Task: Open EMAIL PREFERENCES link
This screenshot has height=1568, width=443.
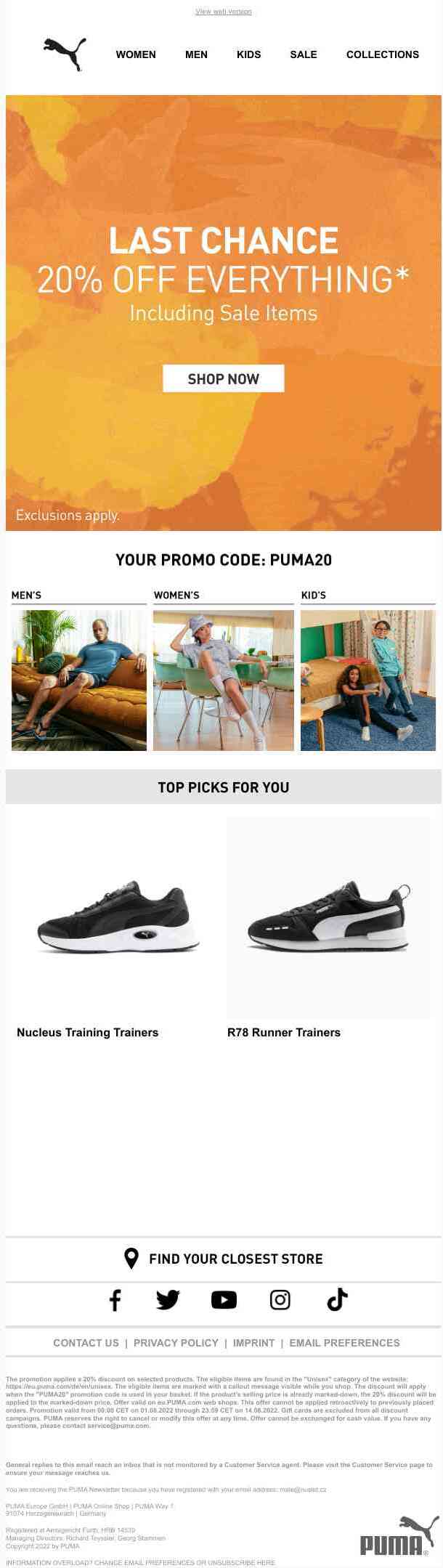Action: click(344, 1343)
